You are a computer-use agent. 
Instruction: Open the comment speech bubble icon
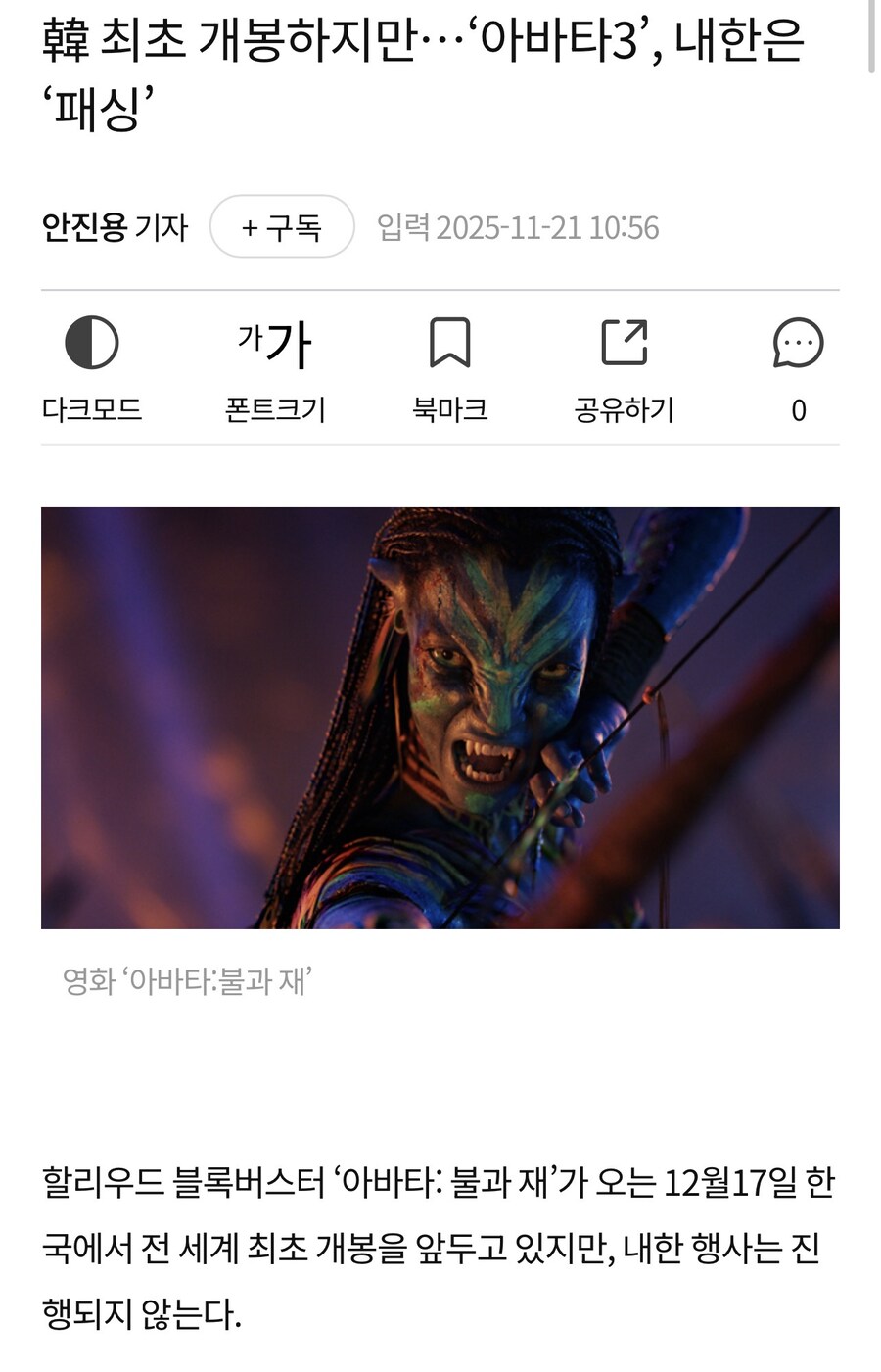pos(799,343)
